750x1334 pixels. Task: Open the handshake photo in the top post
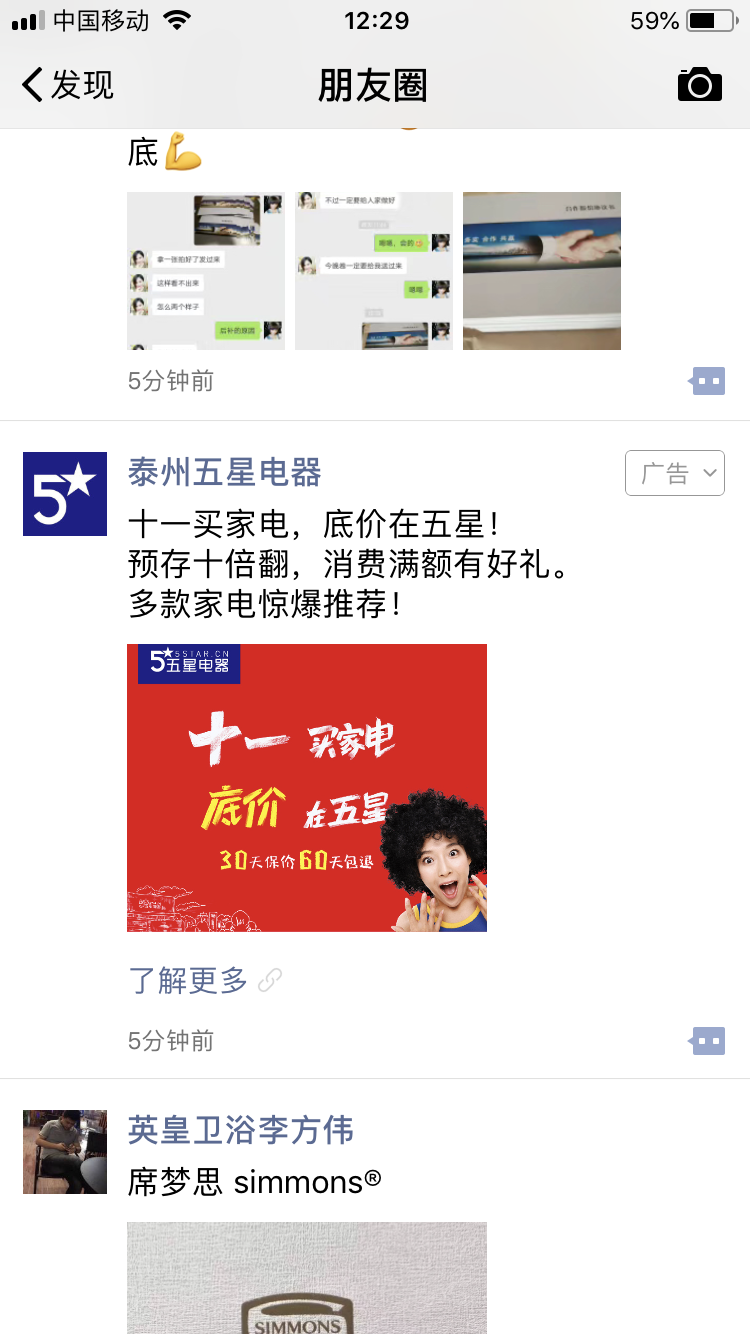click(x=541, y=270)
